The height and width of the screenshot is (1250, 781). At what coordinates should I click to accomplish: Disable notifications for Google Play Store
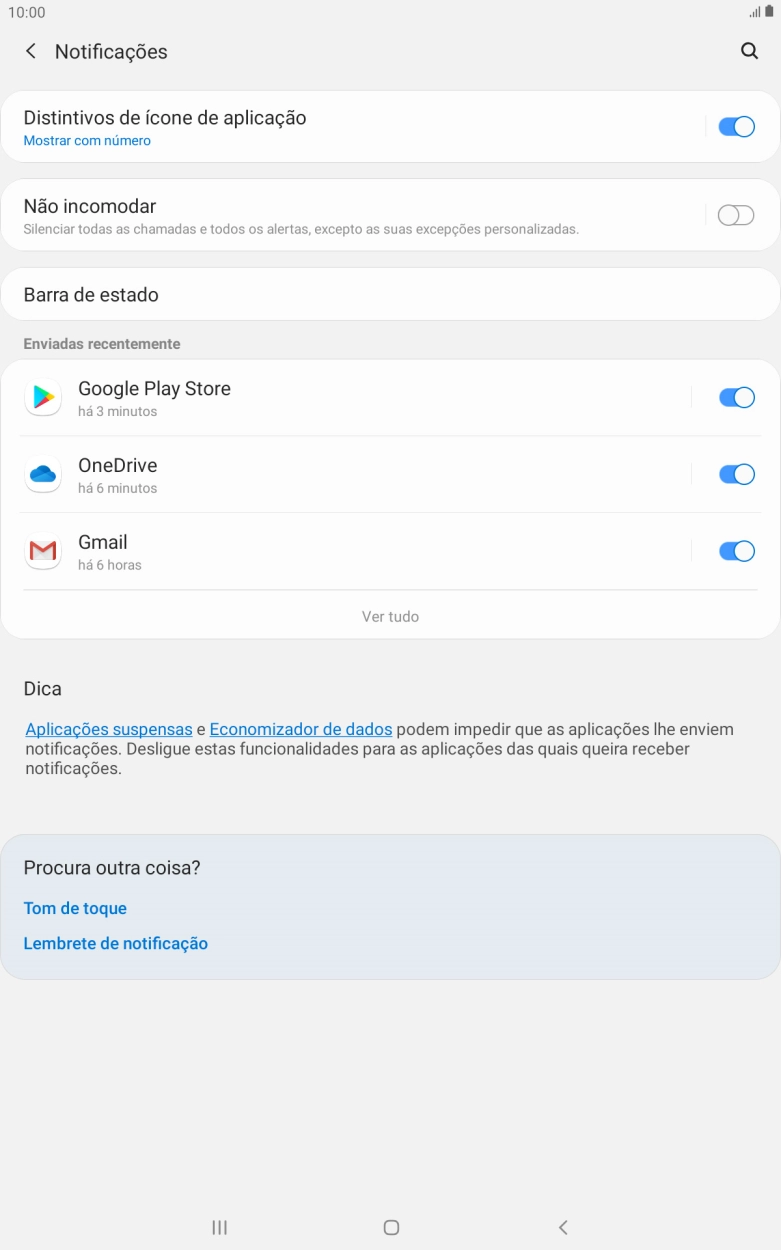[736, 397]
